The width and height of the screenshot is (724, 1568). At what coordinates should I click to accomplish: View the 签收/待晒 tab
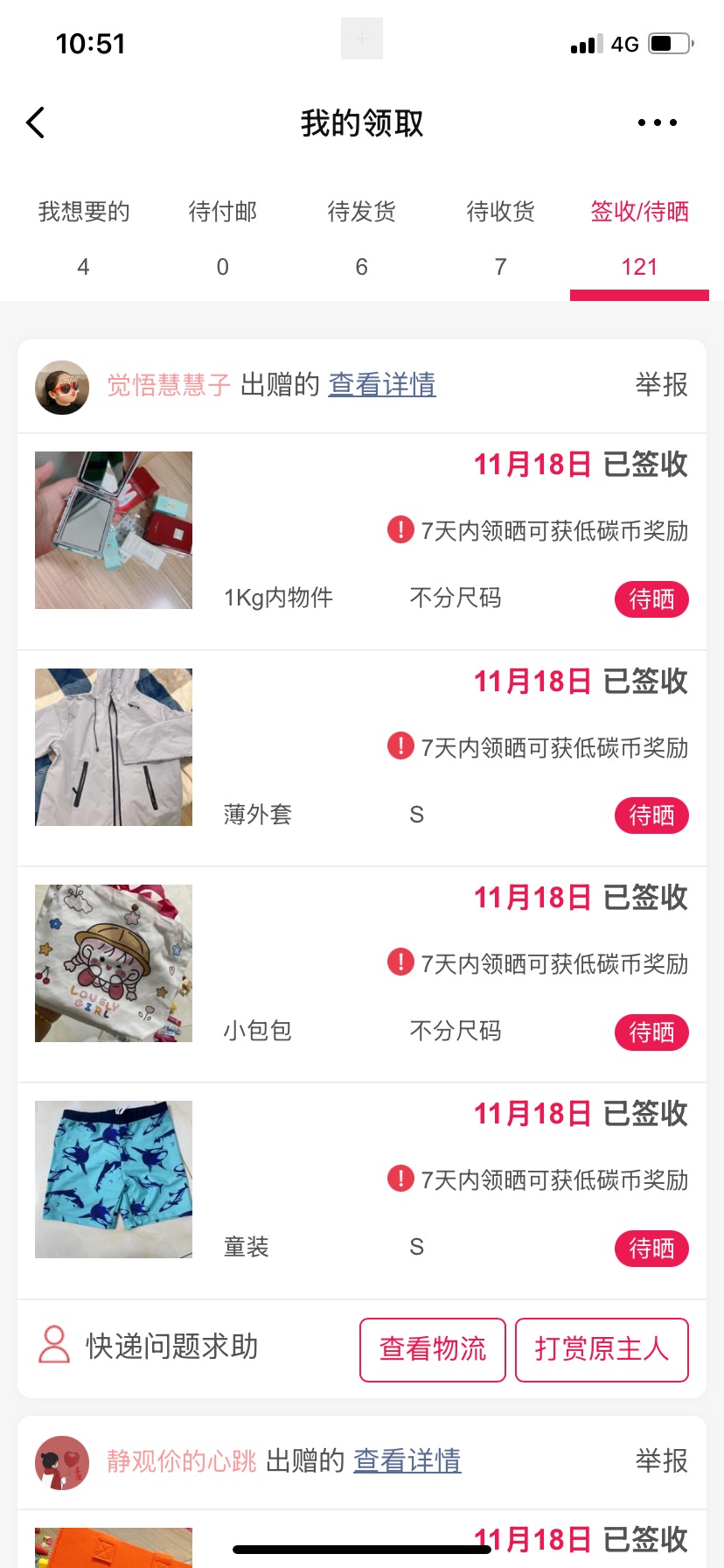click(x=639, y=236)
